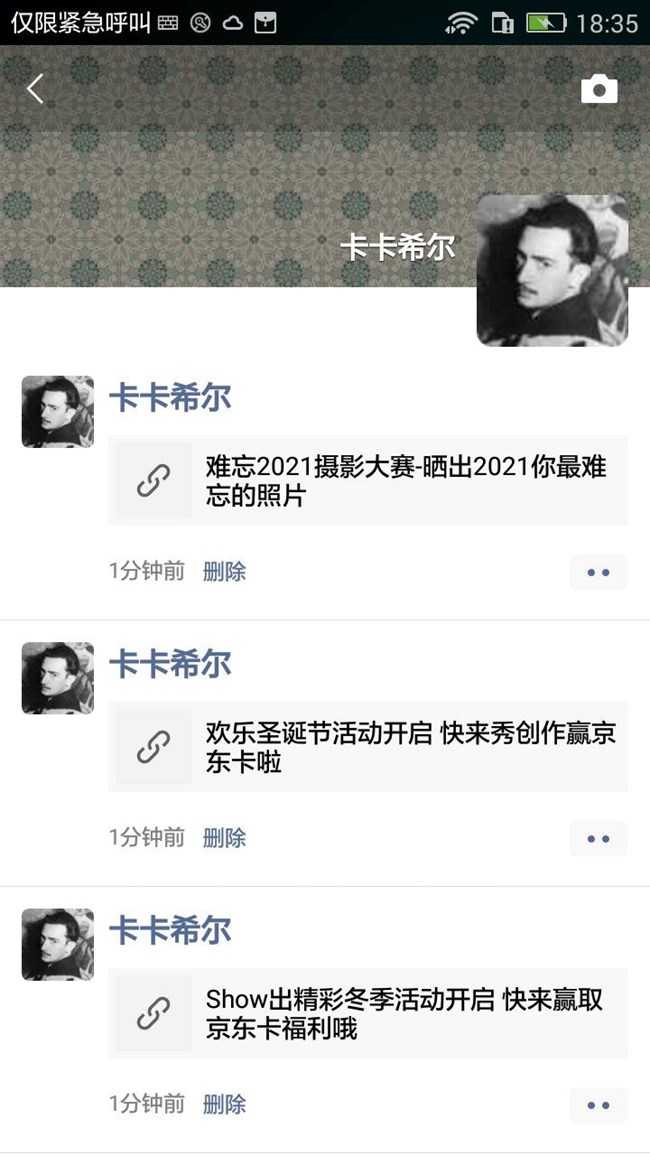This screenshot has height=1156, width=650.
Task: Go back using the top-left arrow
Action: coord(35,89)
